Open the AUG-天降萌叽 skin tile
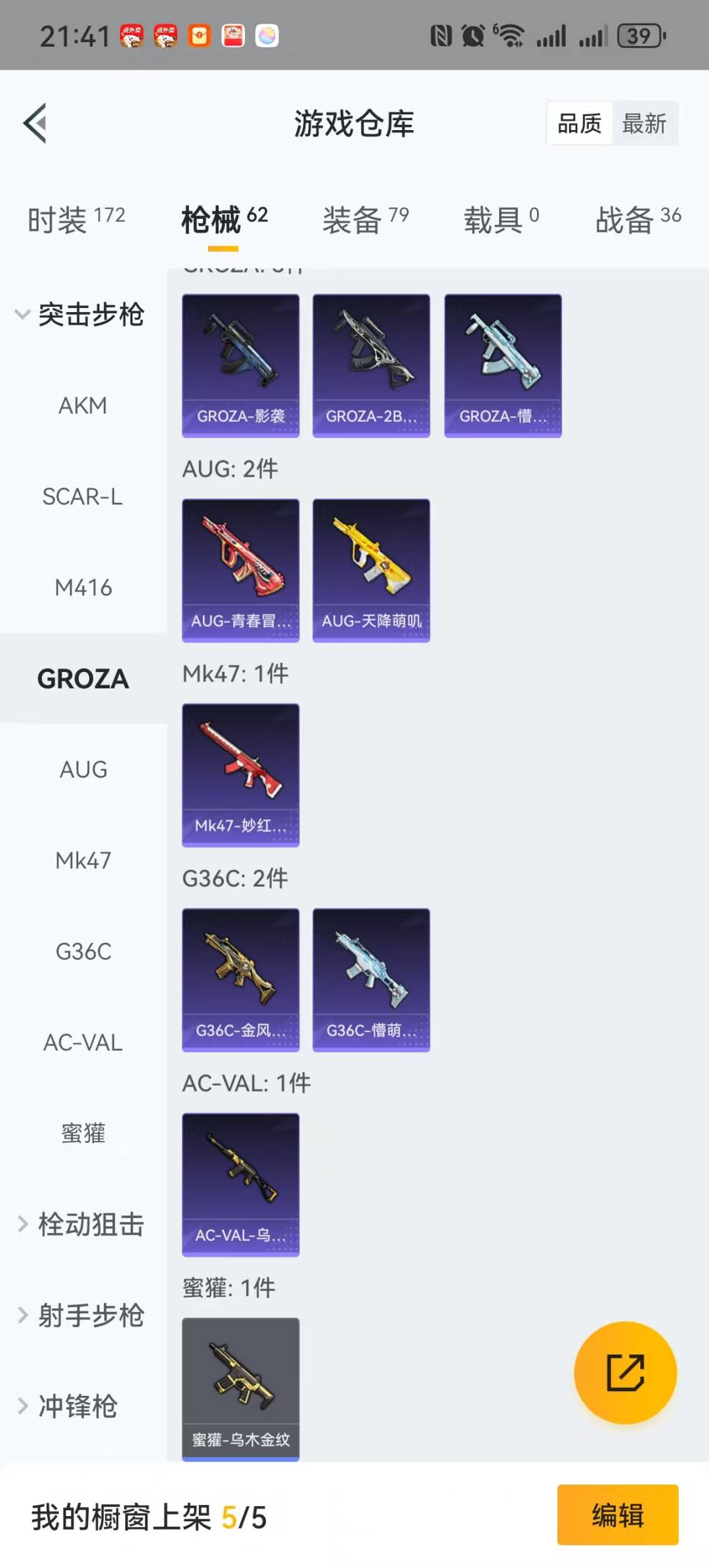This screenshot has height=1568, width=709. [371, 570]
